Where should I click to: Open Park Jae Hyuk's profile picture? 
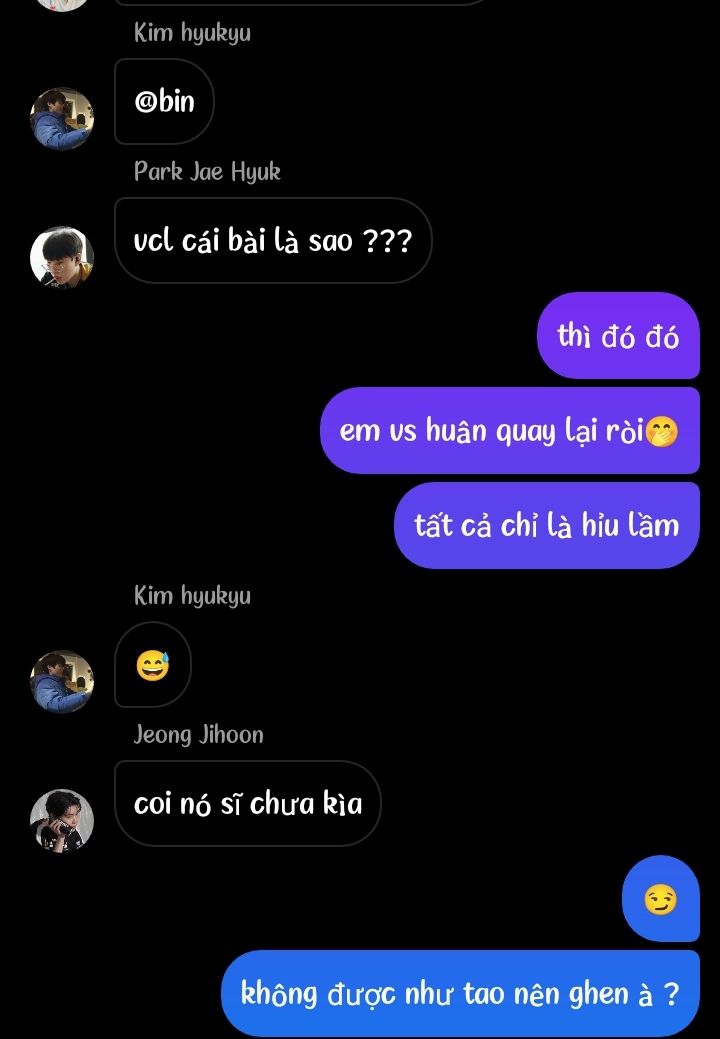tap(62, 256)
